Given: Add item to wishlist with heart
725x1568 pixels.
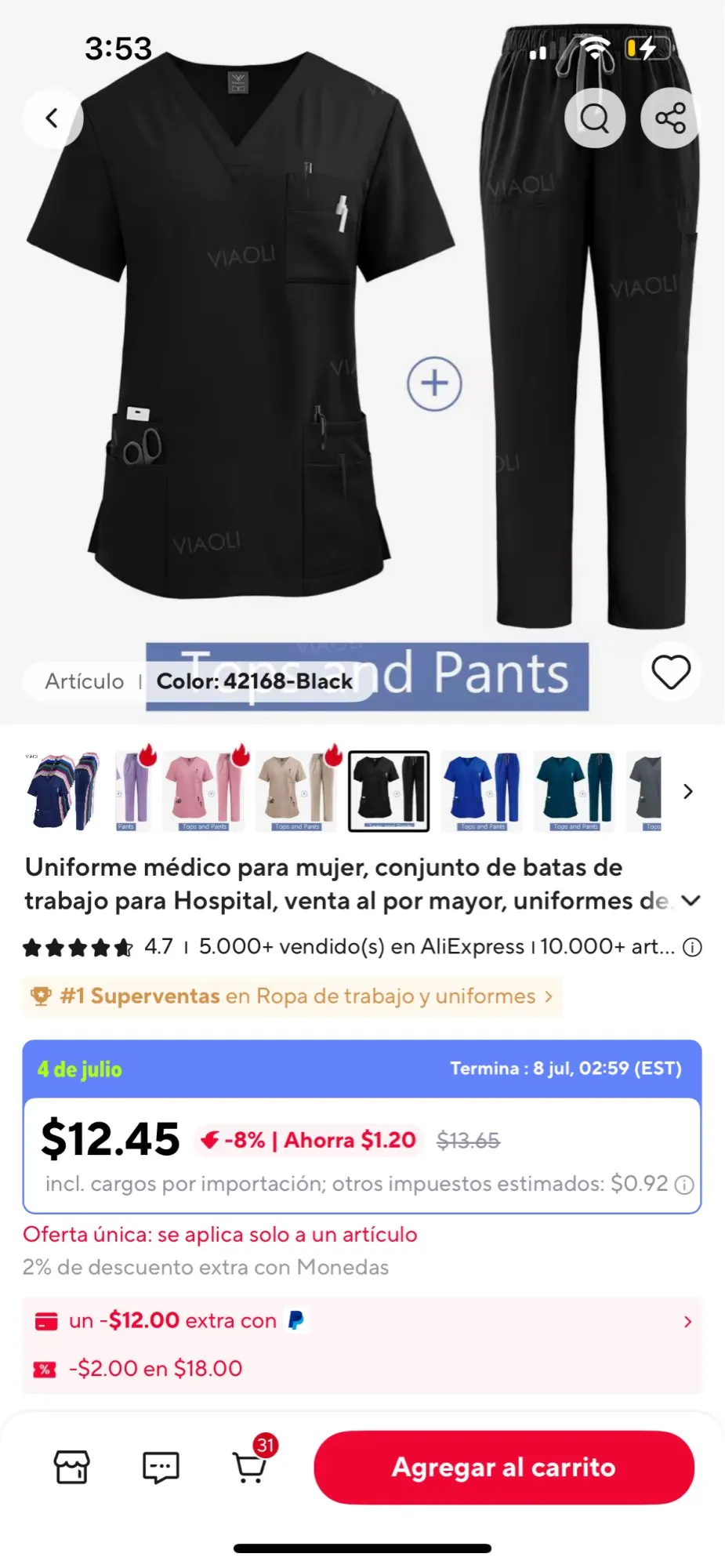Looking at the screenshot, I should [x=671, y=672].
